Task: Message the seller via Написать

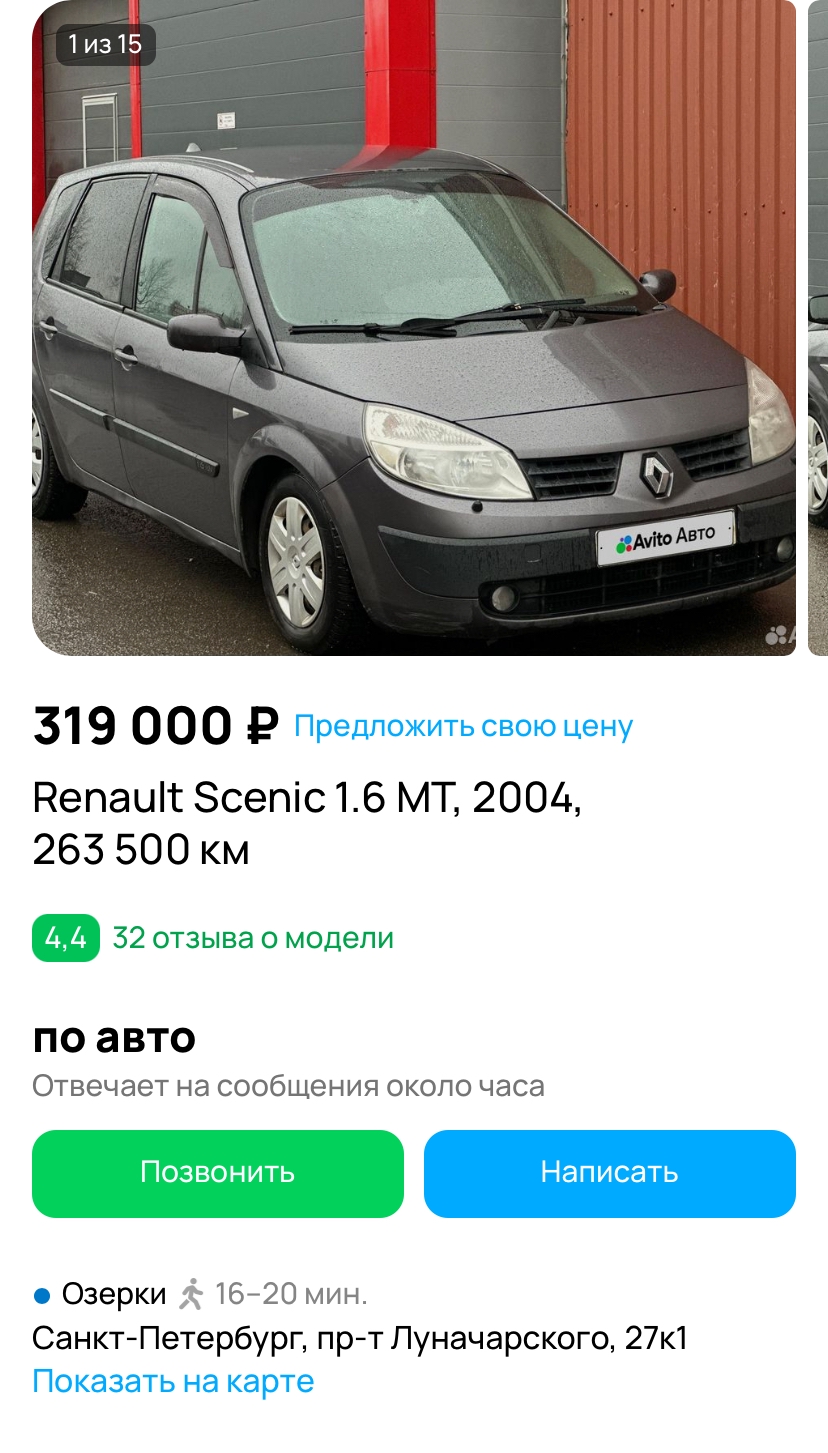Action: pyautogui.click(x=610, y=1173)
